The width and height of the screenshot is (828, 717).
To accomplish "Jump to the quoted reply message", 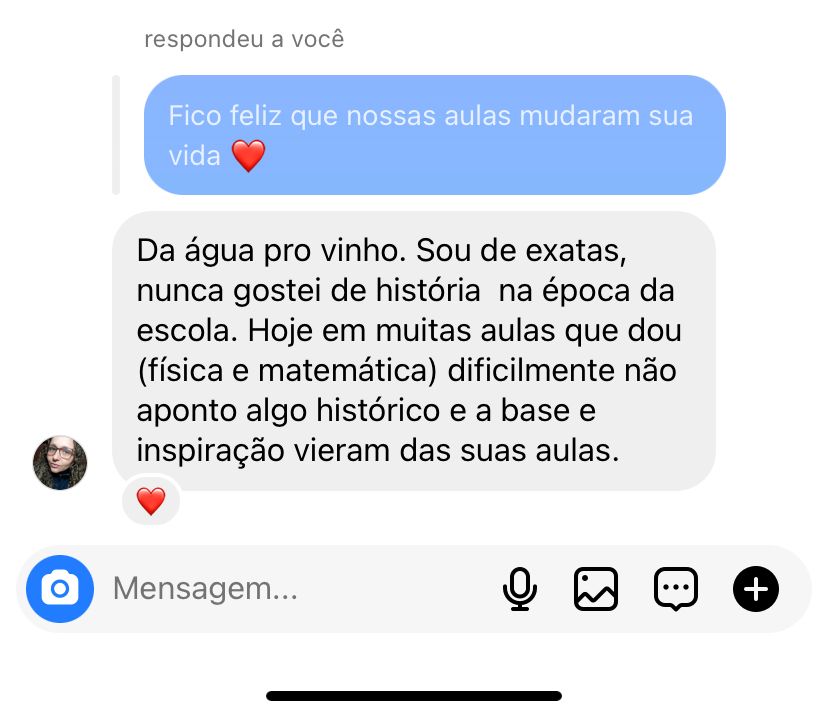I will (x=434, y=135).
